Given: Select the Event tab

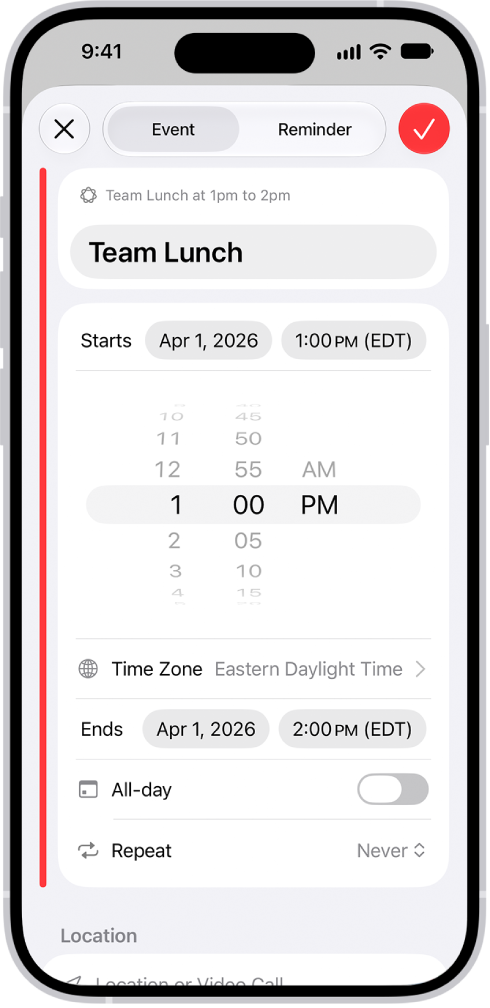Looking at the screenshot, I should pos(173,129).
